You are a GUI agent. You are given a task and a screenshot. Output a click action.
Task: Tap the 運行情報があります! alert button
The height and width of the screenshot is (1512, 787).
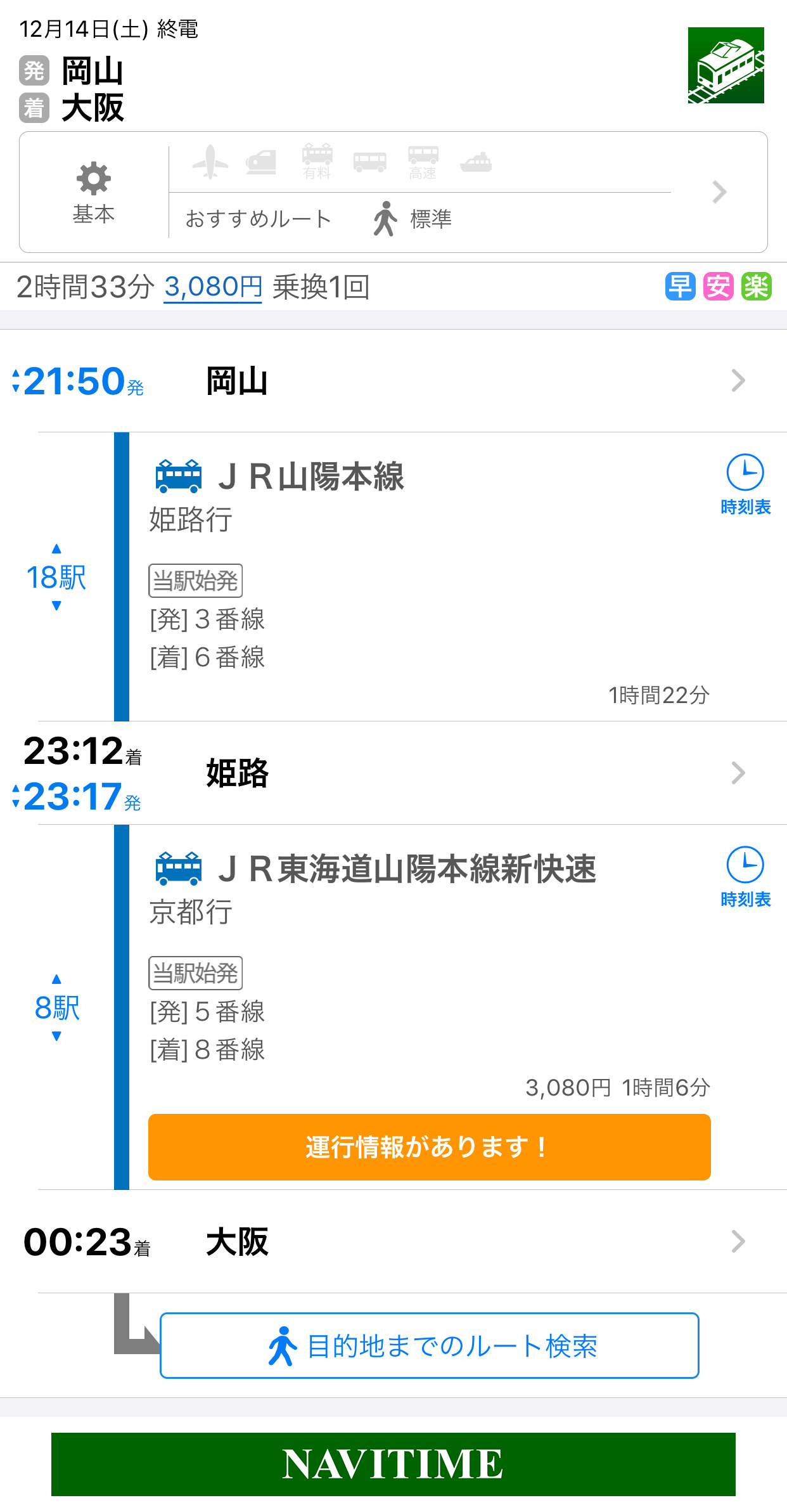coord(429,1147)
